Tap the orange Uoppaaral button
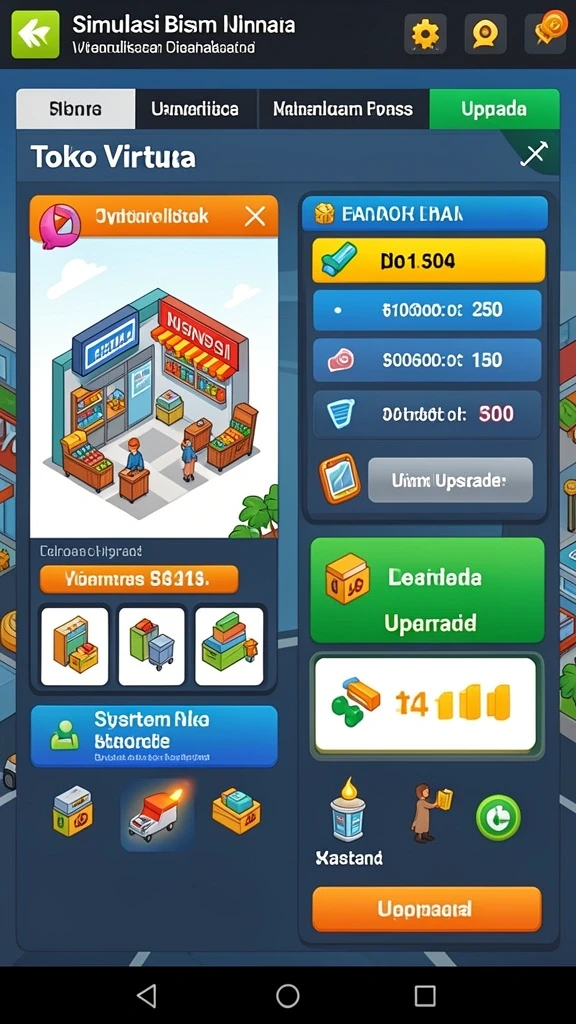The height and width of the screenshot is (1024, 576). point(426,909)
